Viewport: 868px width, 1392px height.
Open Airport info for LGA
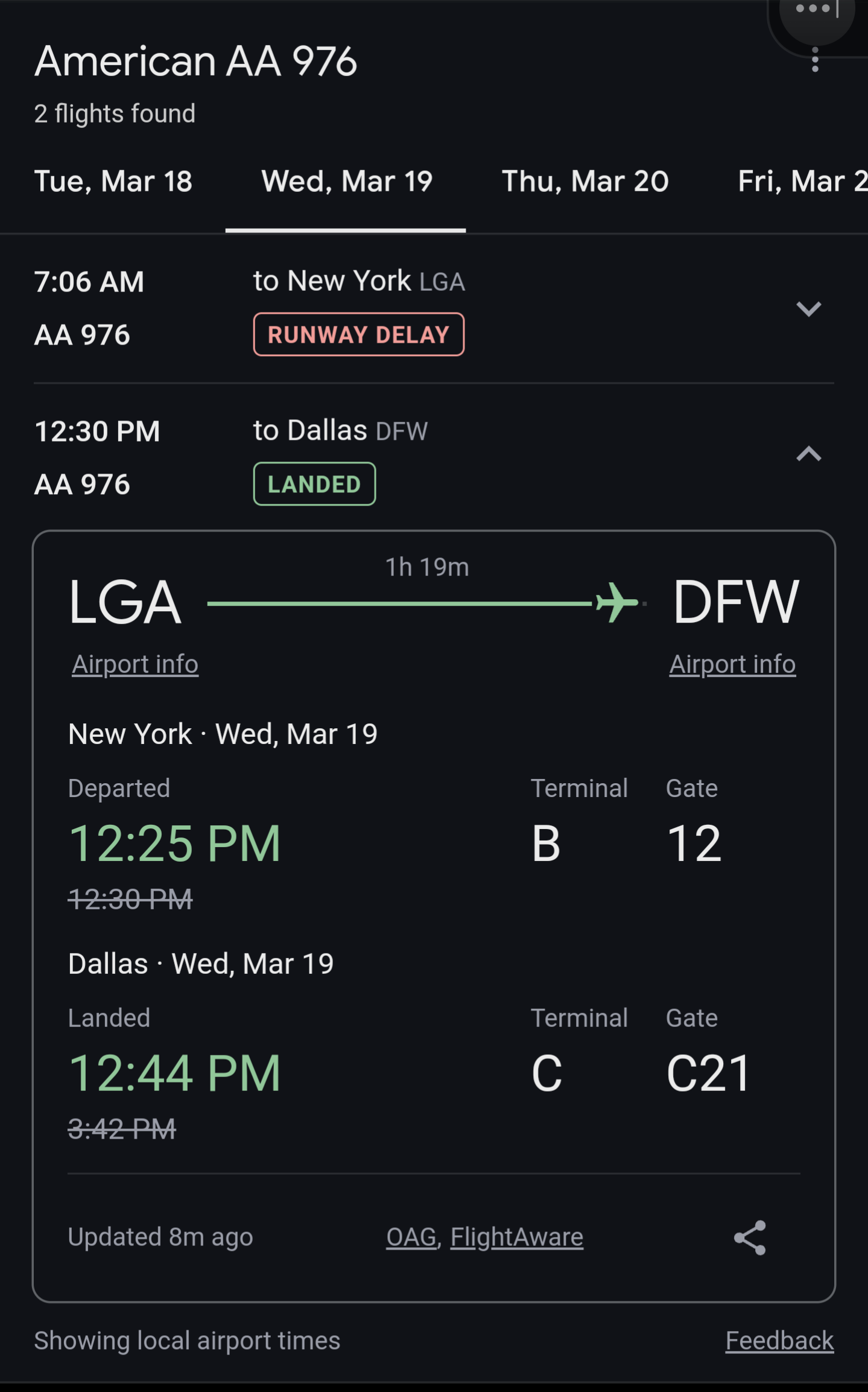tap(135, 664)
